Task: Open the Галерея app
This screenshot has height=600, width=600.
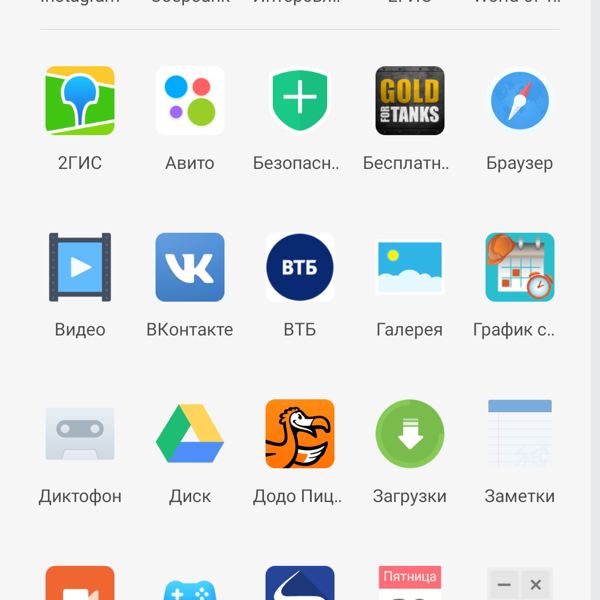Action: [x=409, y=267]
